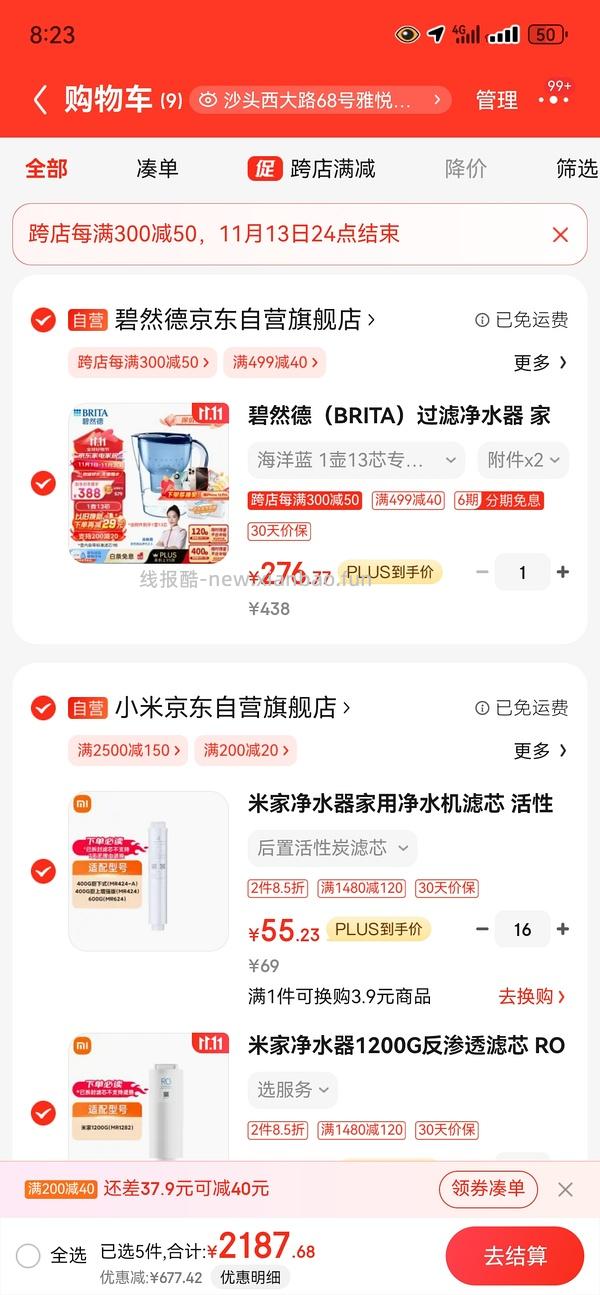Open the 海洋蓝 1壶13芯 variant dropdown

(356, 460)
